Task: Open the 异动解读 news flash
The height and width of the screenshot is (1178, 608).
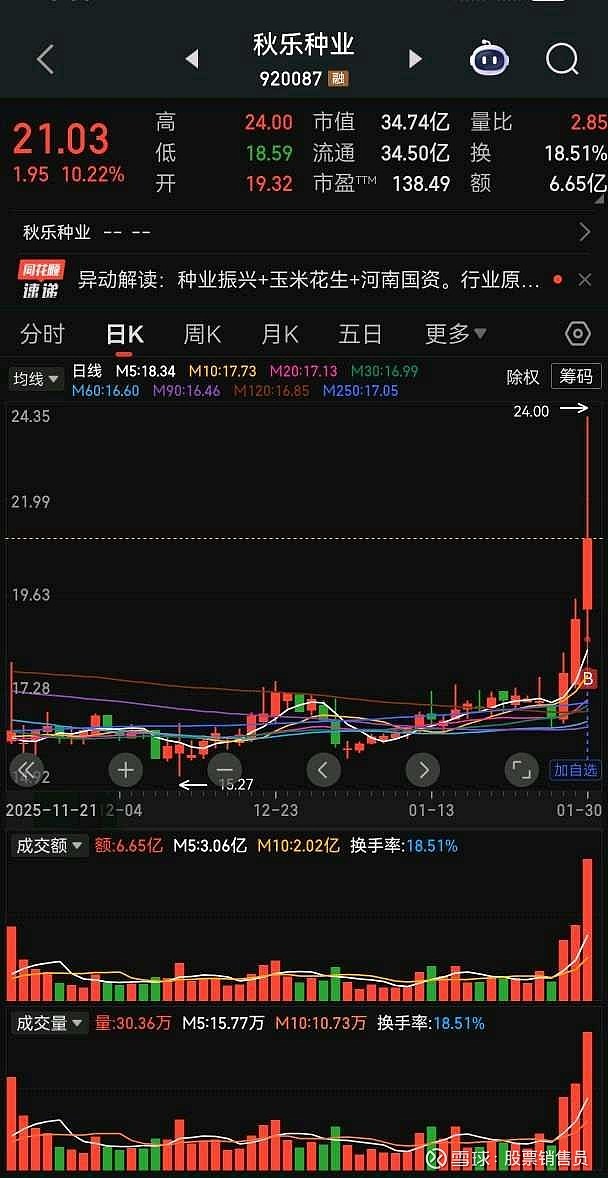Action: (x=309, y=280)
